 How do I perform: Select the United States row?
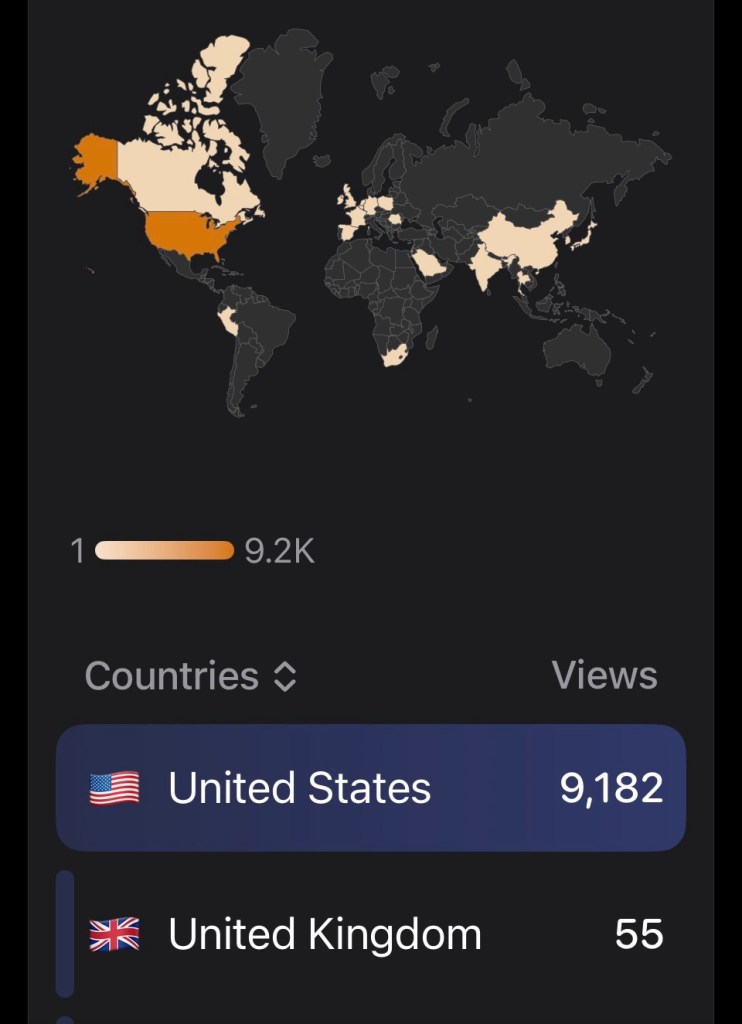click(x=370, y=788)
